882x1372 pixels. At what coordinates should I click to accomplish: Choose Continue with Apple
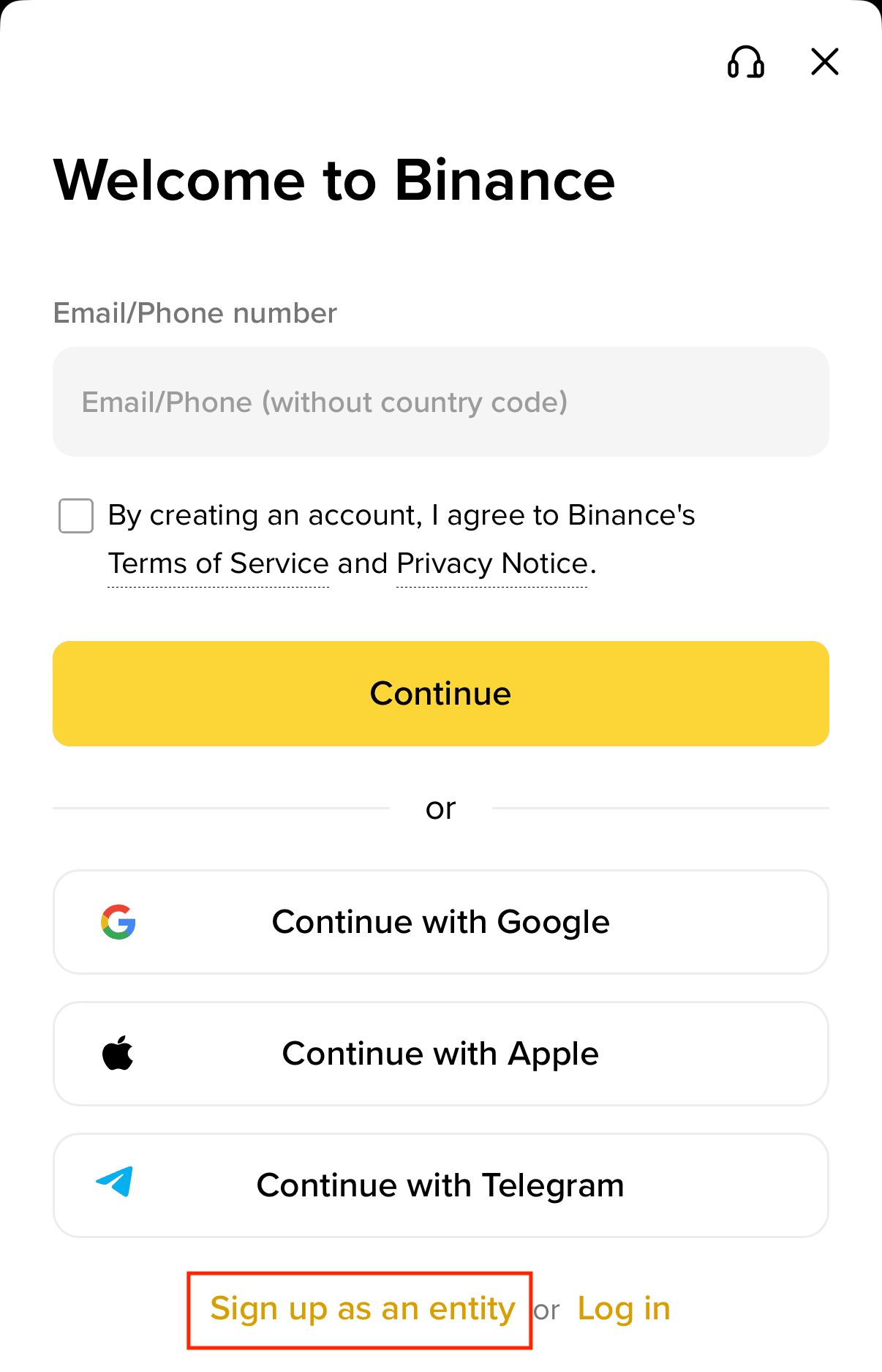[440, 1054]
